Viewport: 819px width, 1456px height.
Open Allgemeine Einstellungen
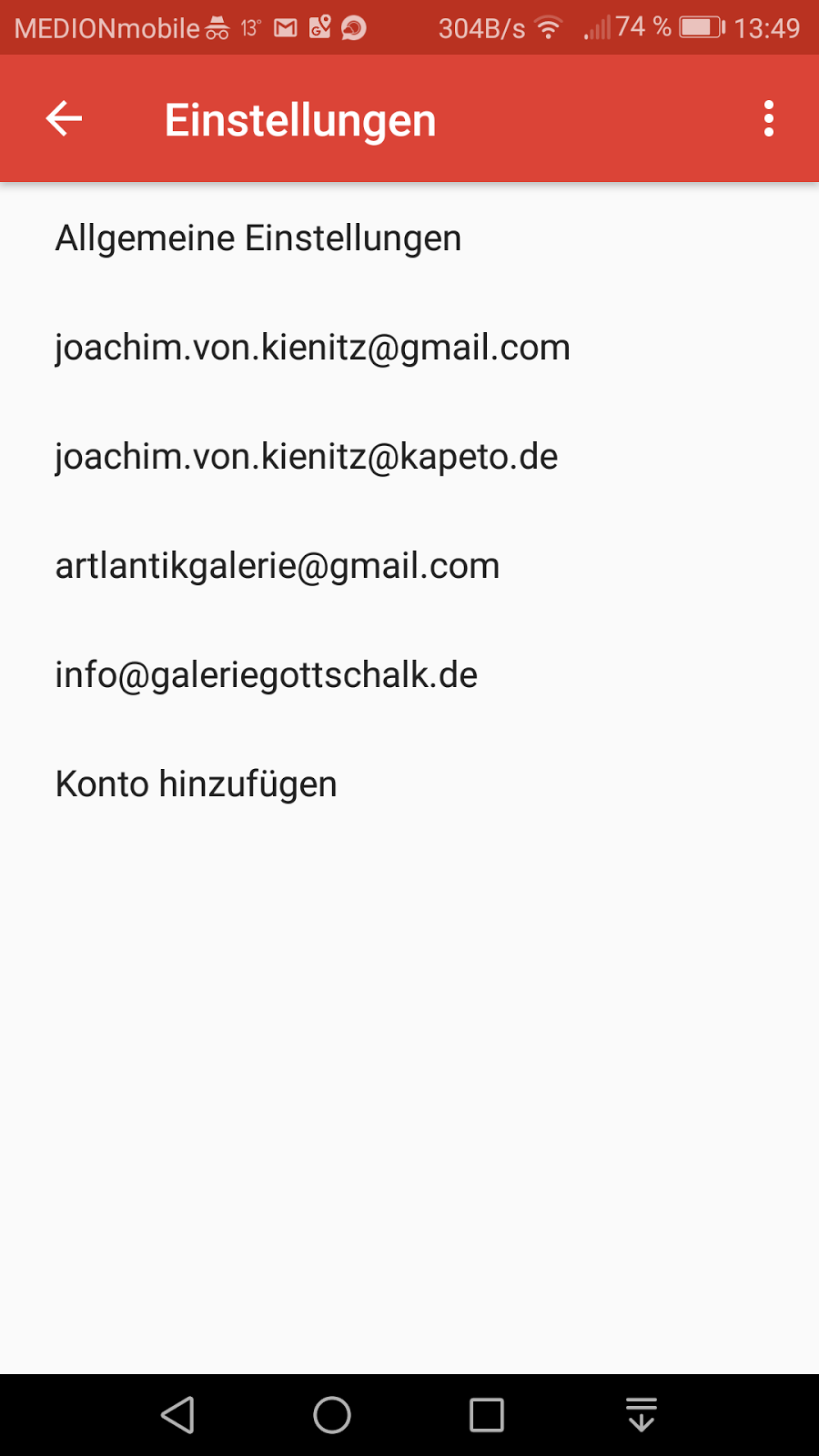point(258,238)
